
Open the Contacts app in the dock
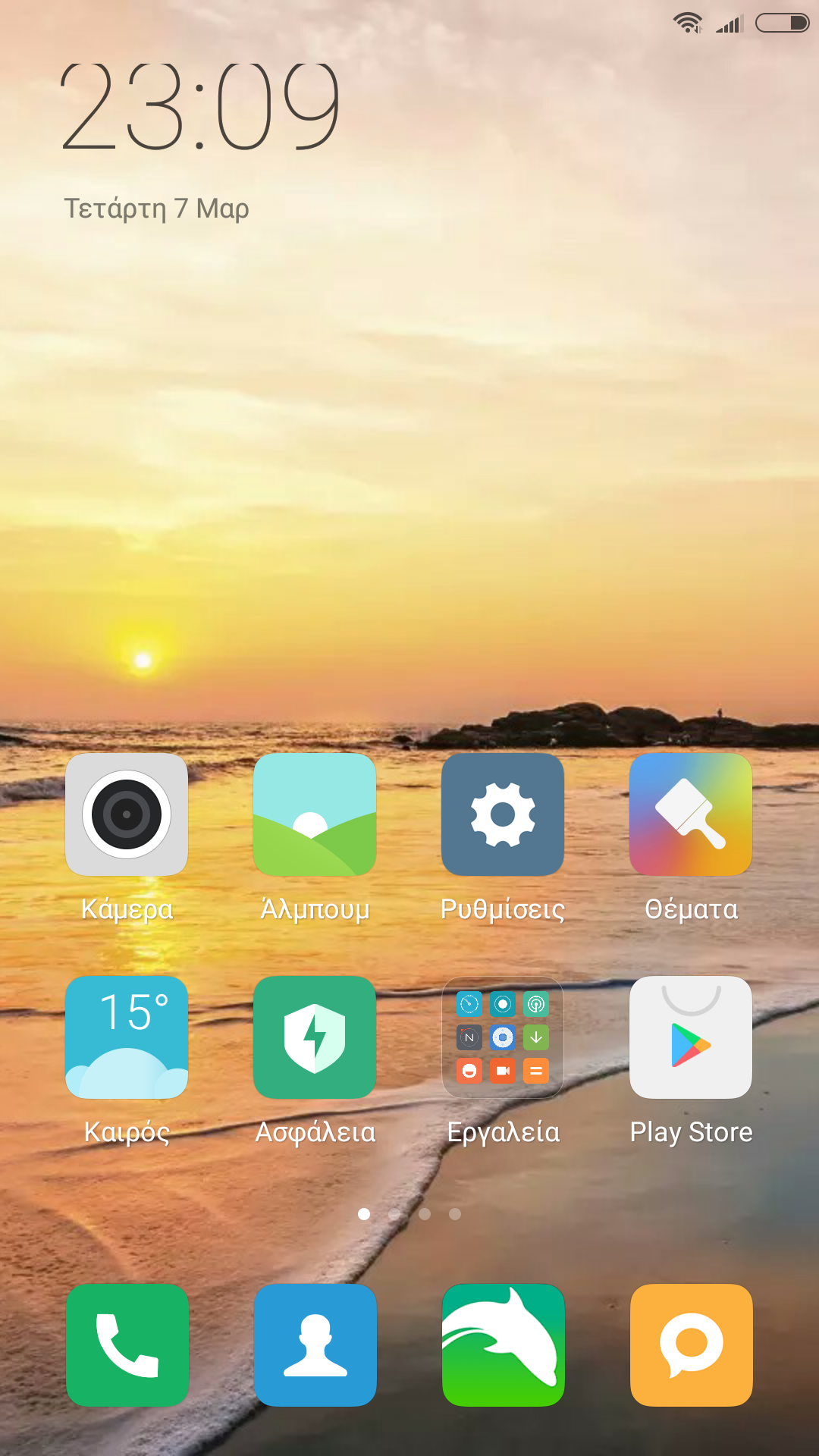[315, 1345]
